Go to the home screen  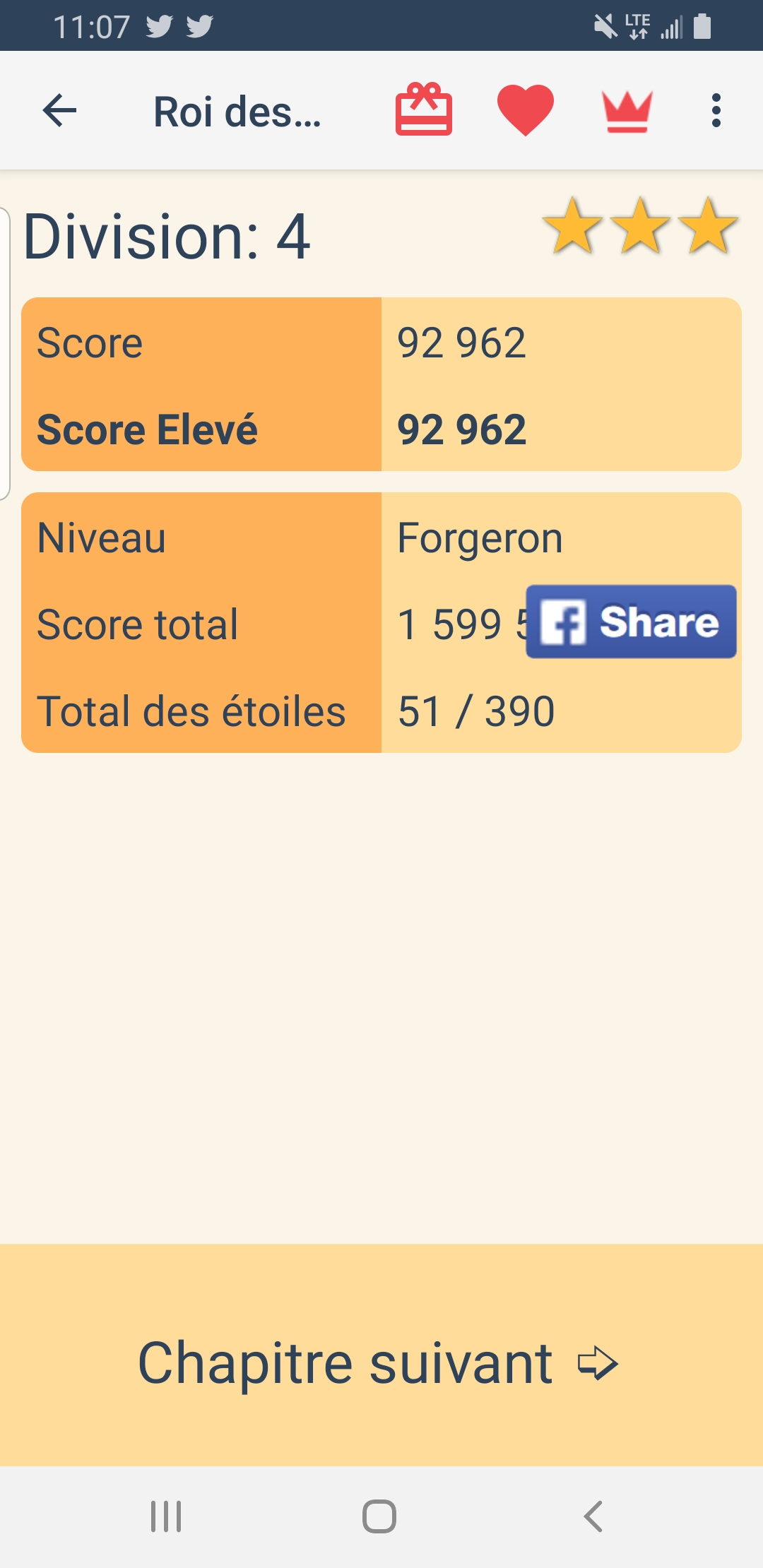coord(379,1516)
